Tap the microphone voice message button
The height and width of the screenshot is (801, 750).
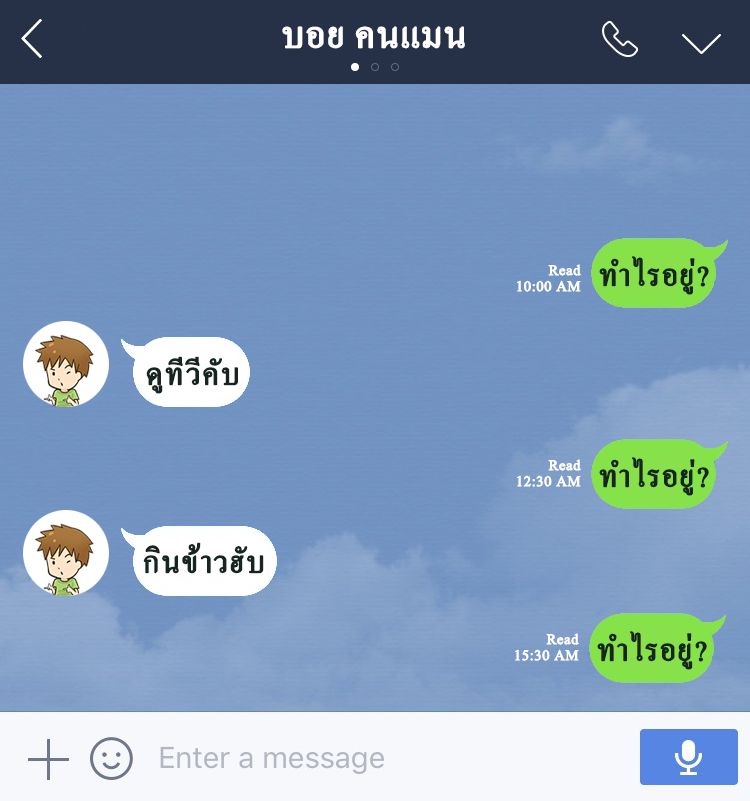tap(688, 757)
